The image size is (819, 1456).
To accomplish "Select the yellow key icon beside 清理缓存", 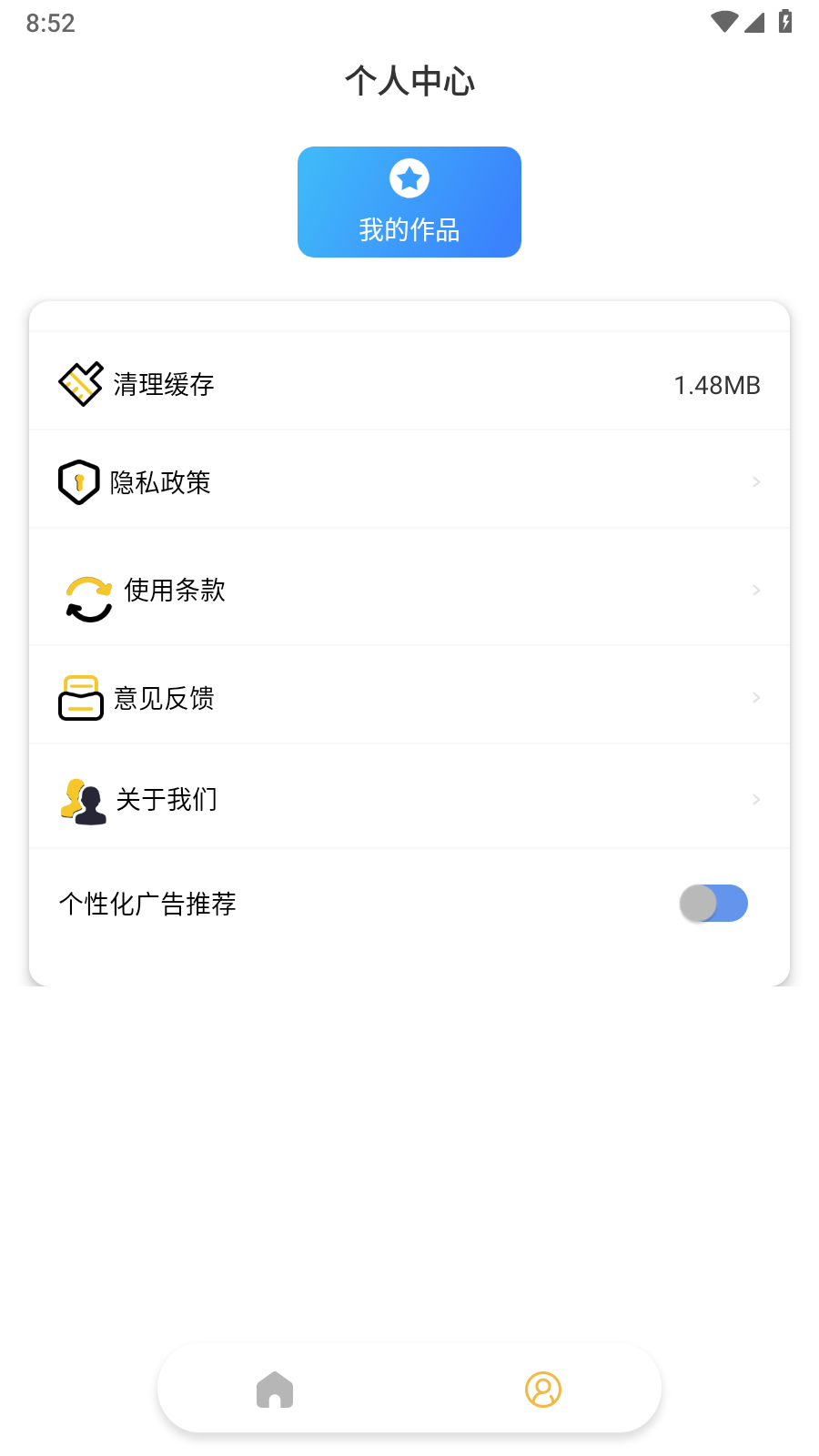I will 80,383.
